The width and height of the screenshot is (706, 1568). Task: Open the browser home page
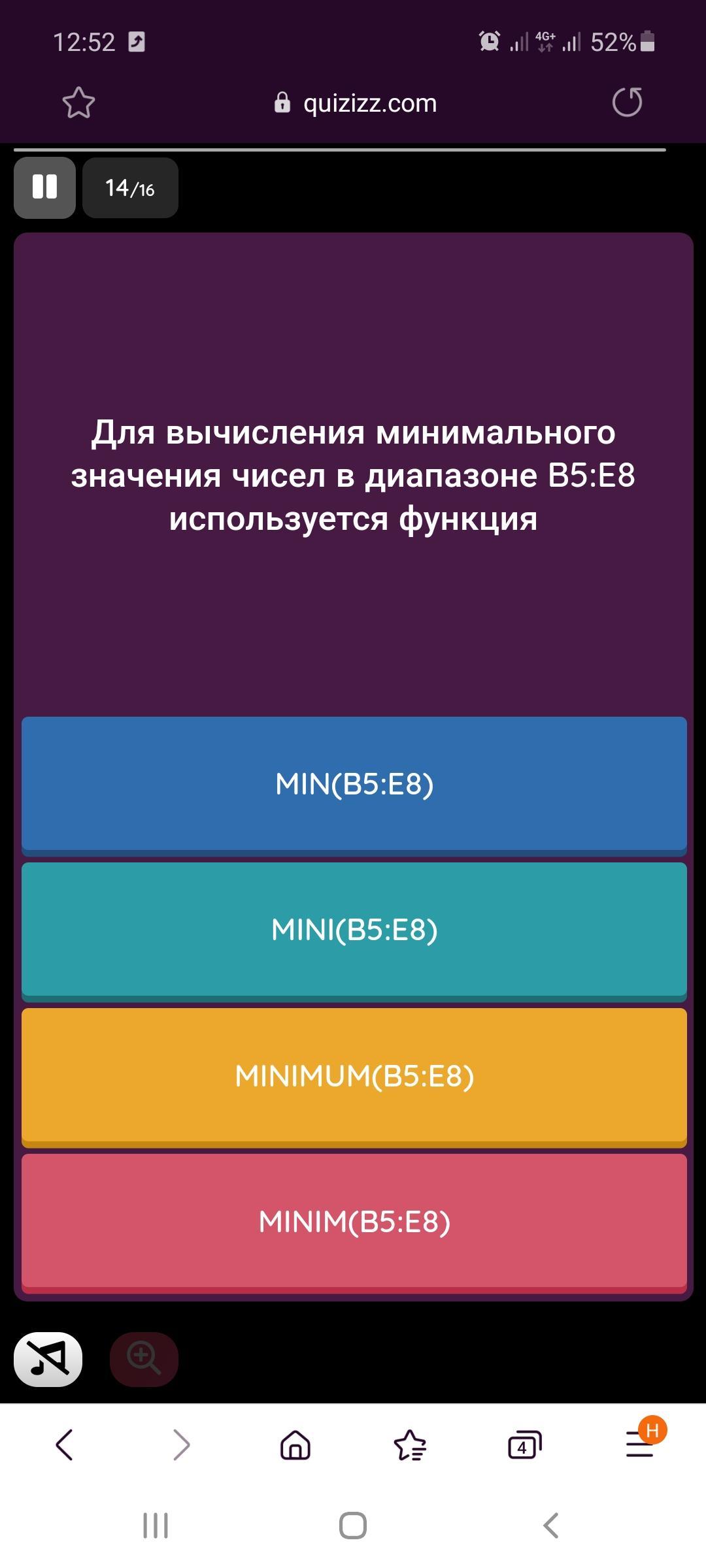(295, 1445)
